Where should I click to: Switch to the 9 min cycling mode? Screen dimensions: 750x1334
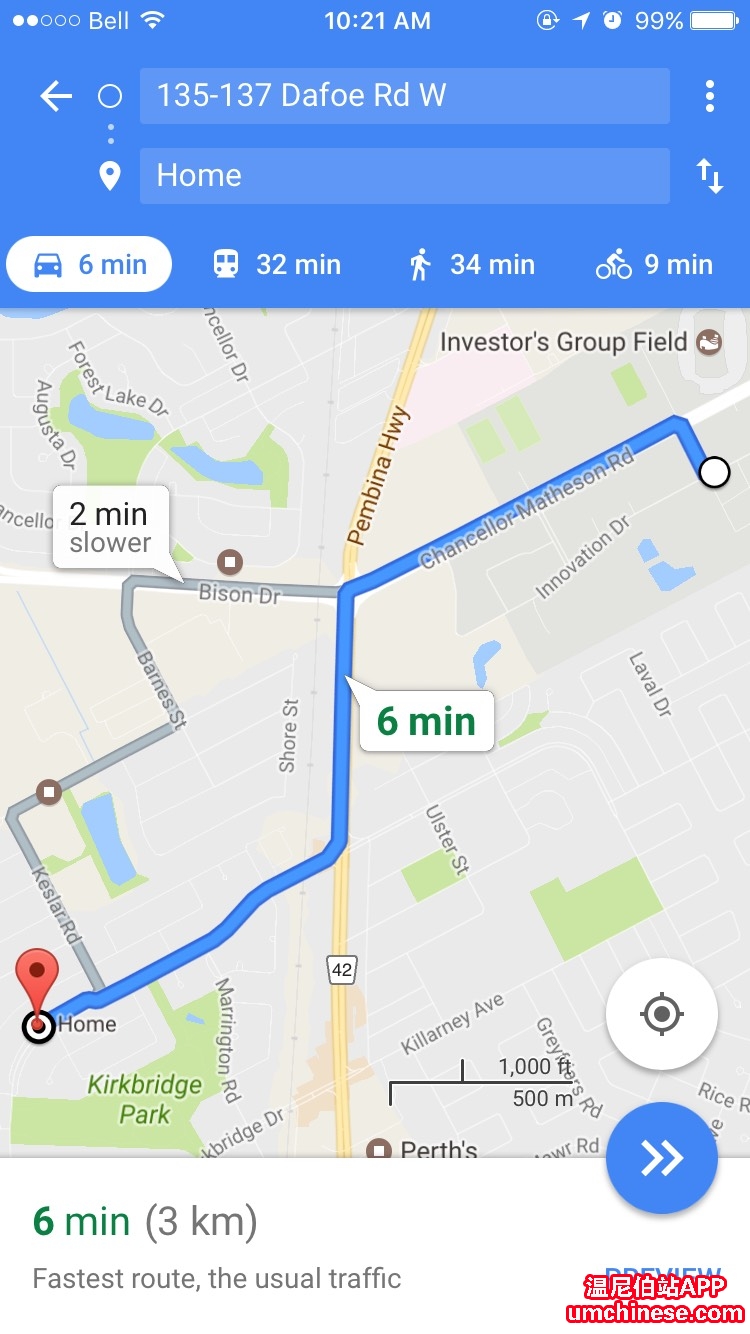(654, 265)
